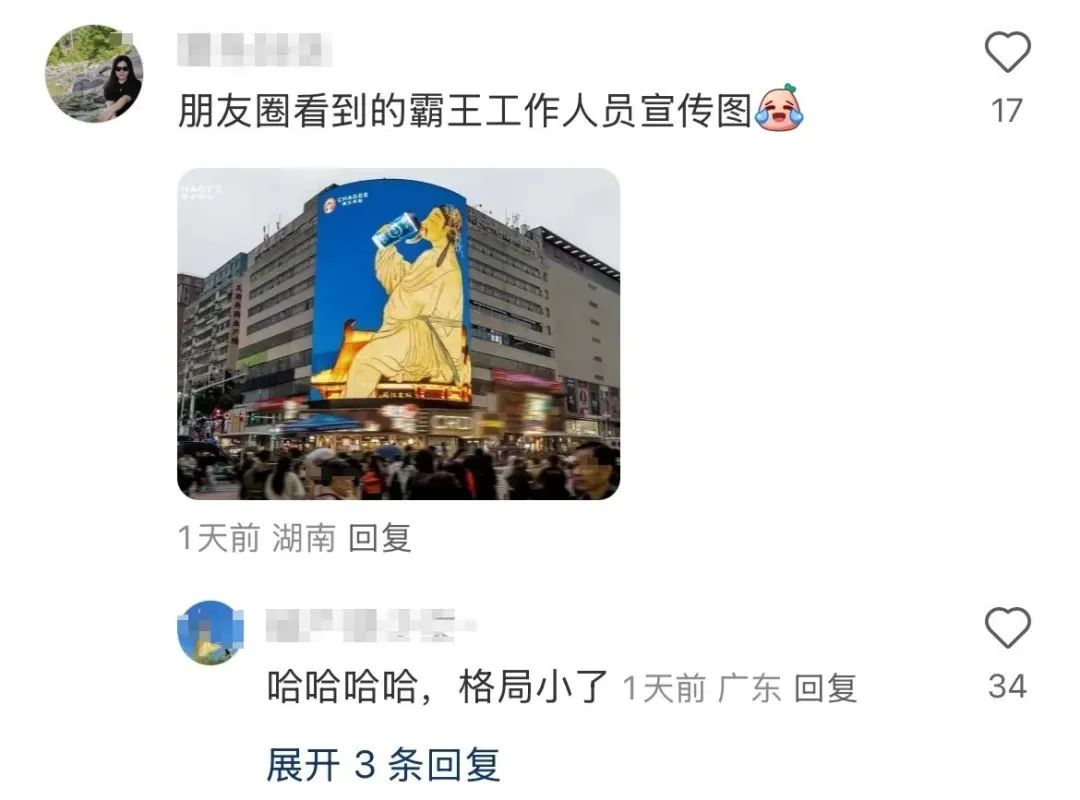1080x800 pixels.
Task: Reply to the comment from 湖南
Action: pyautogui.click(x=379, y=539)
